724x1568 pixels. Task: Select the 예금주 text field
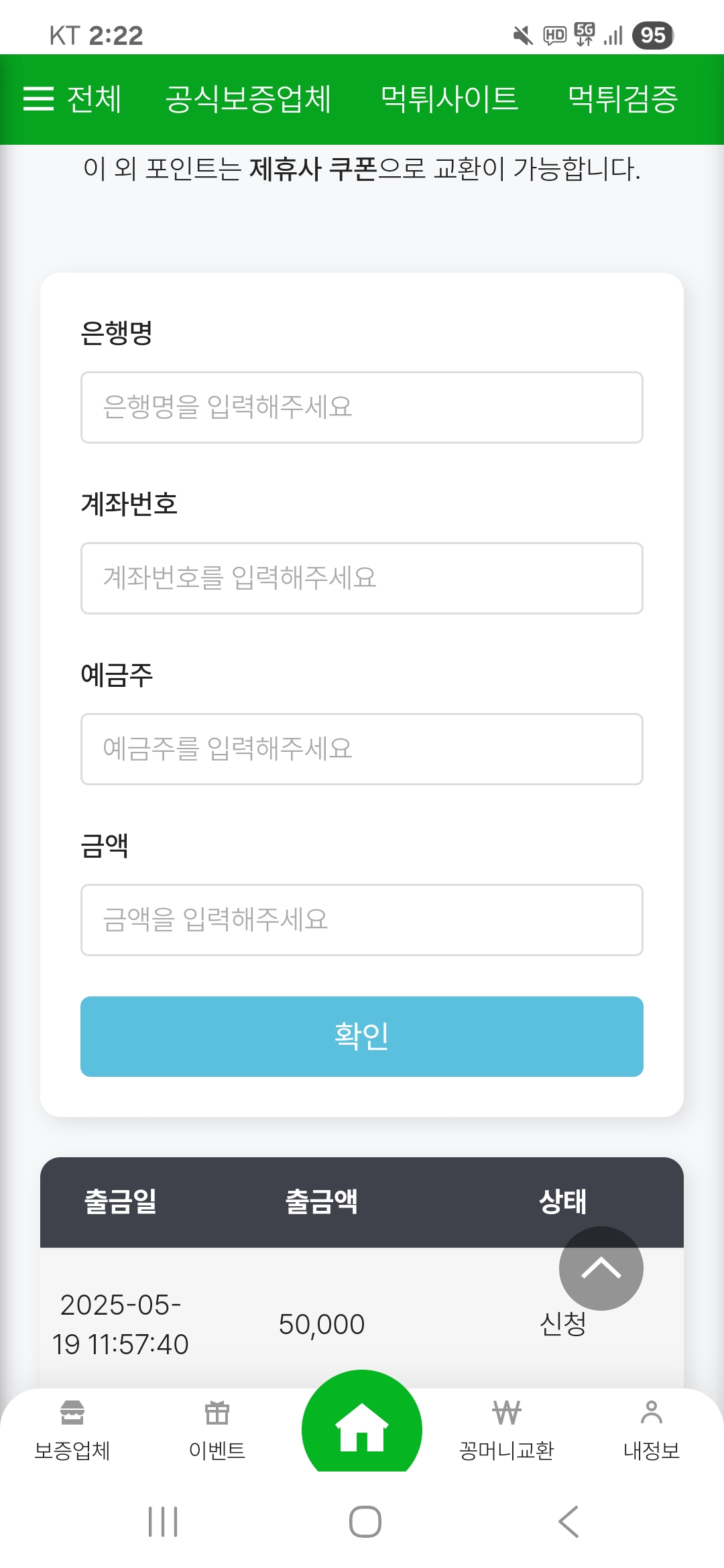pyautogui.click(x=362, y=749)
